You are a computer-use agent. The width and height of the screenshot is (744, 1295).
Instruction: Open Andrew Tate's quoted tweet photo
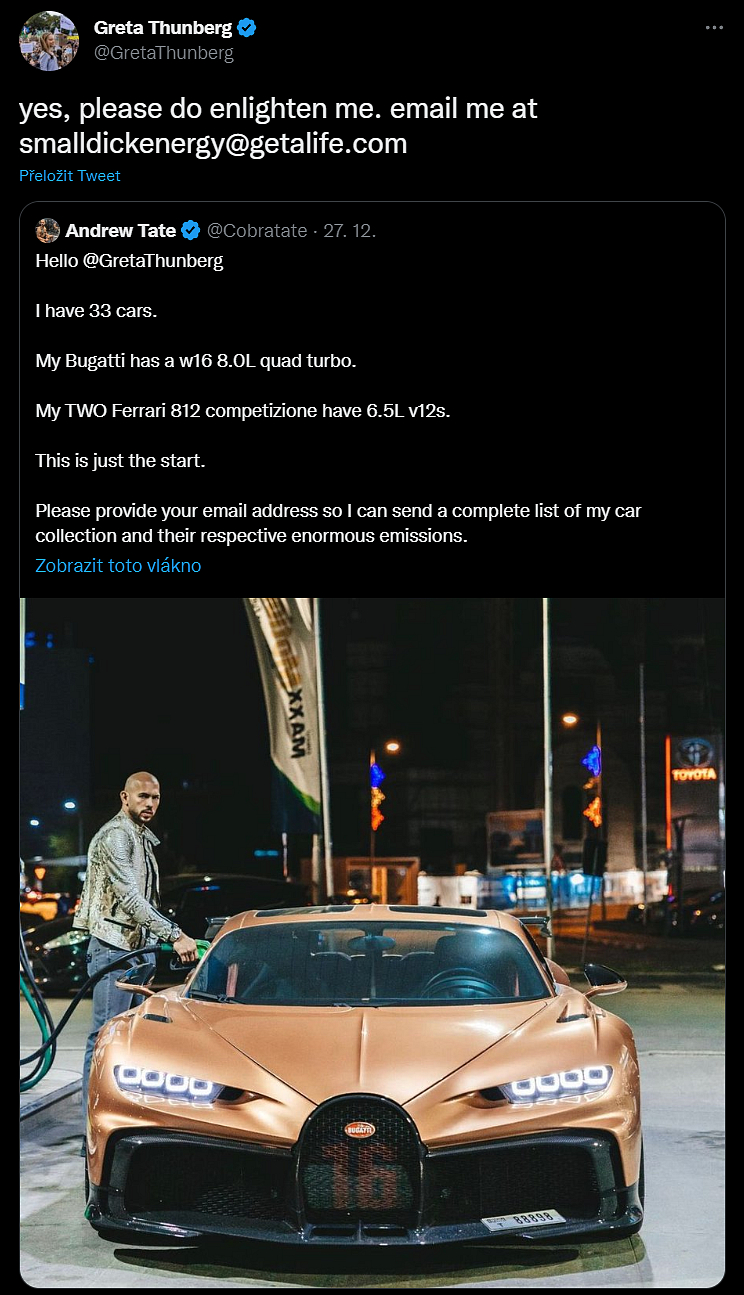tap(372, 940)
